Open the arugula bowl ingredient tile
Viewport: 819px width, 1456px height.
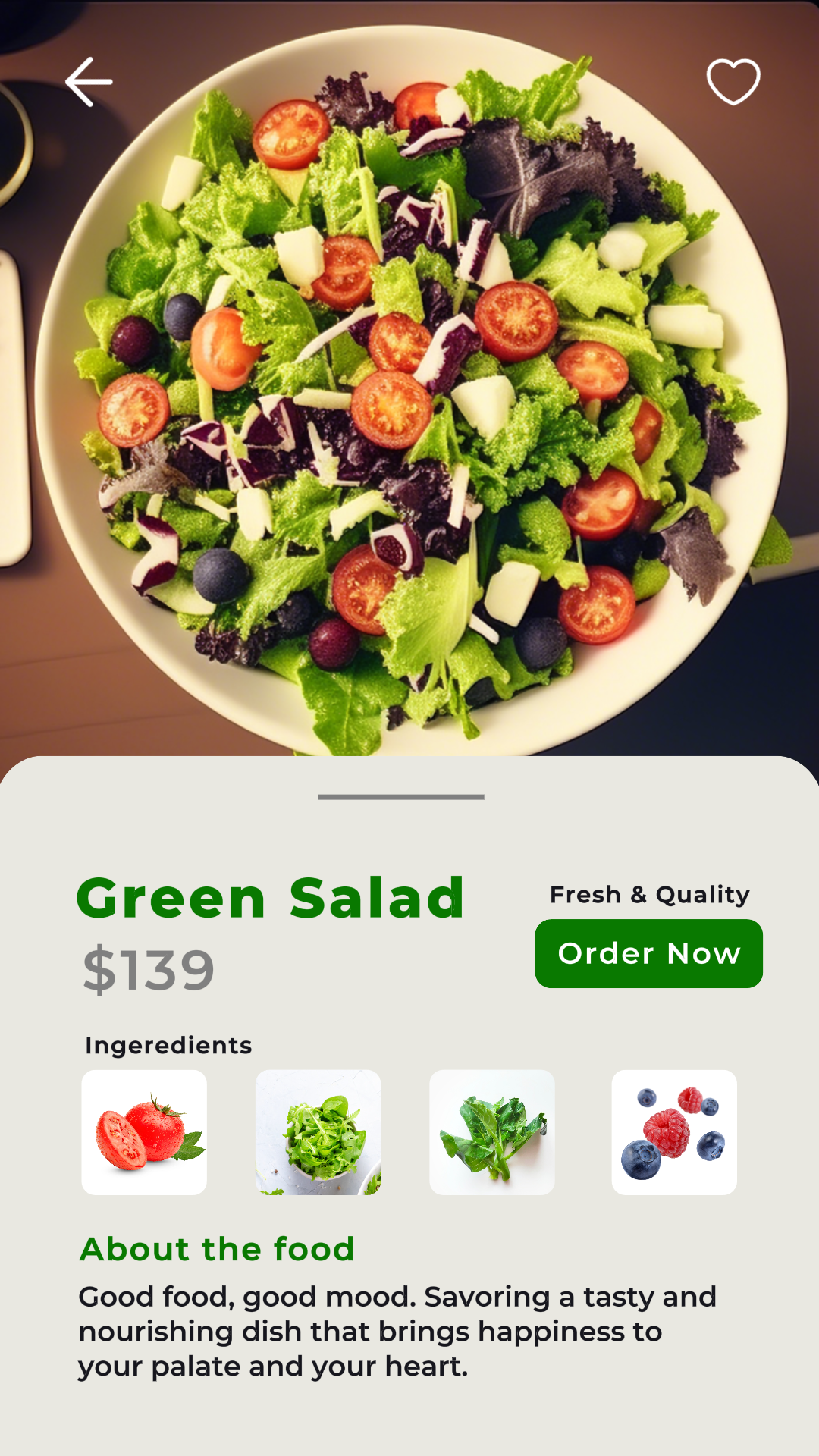[318, 1132]
